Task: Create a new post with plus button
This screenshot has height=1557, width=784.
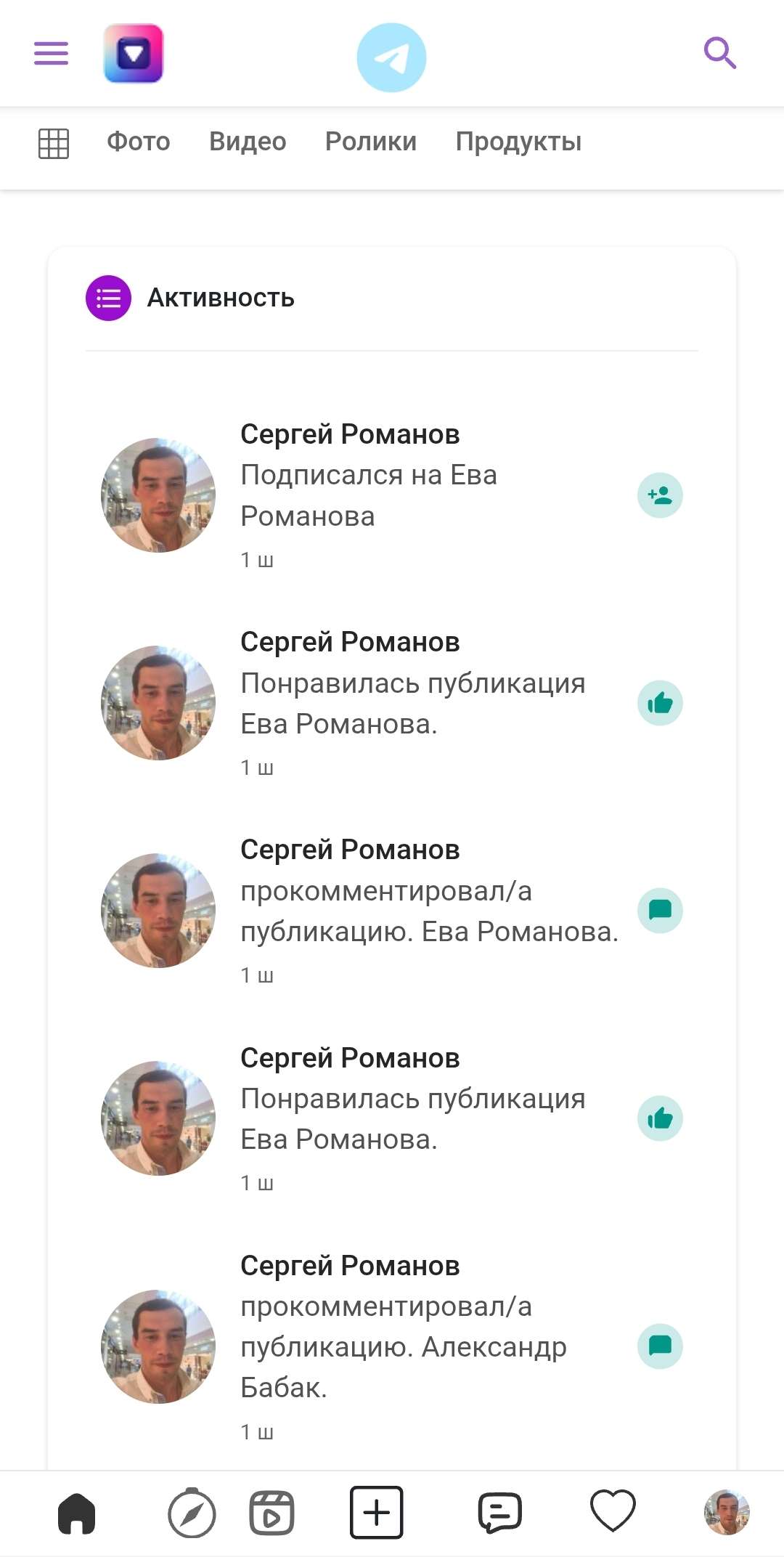Action: 376,1513
